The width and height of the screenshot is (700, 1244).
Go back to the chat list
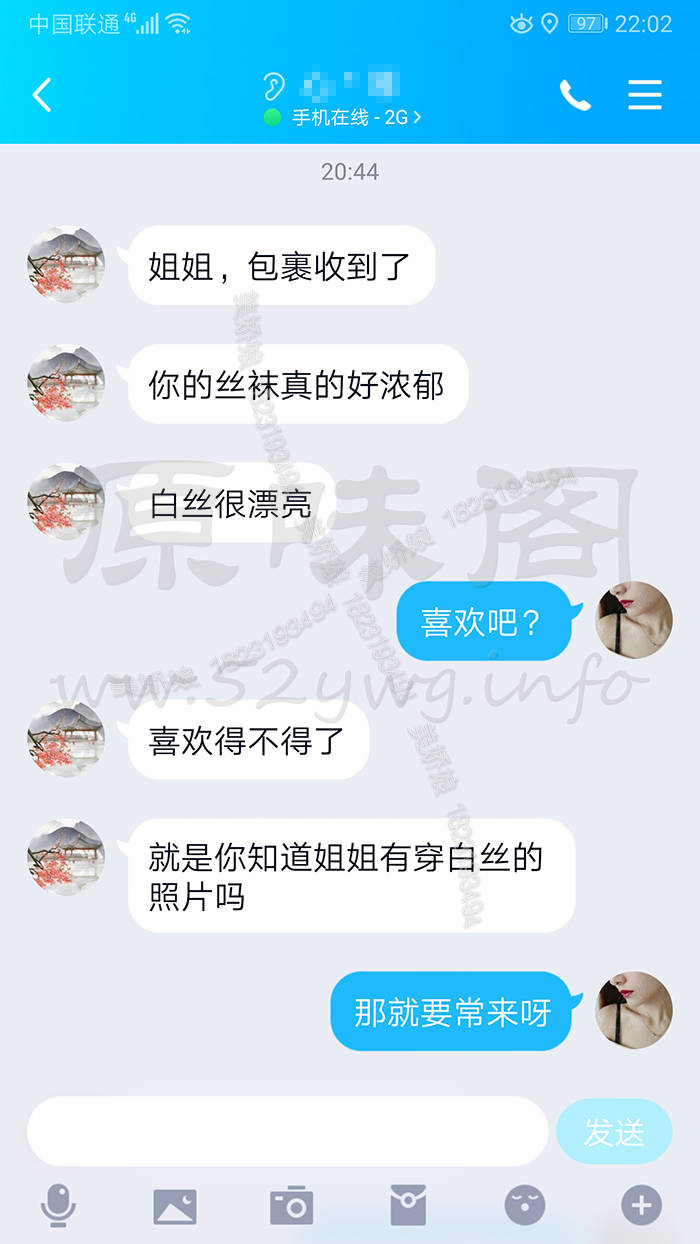coord(41,96)
